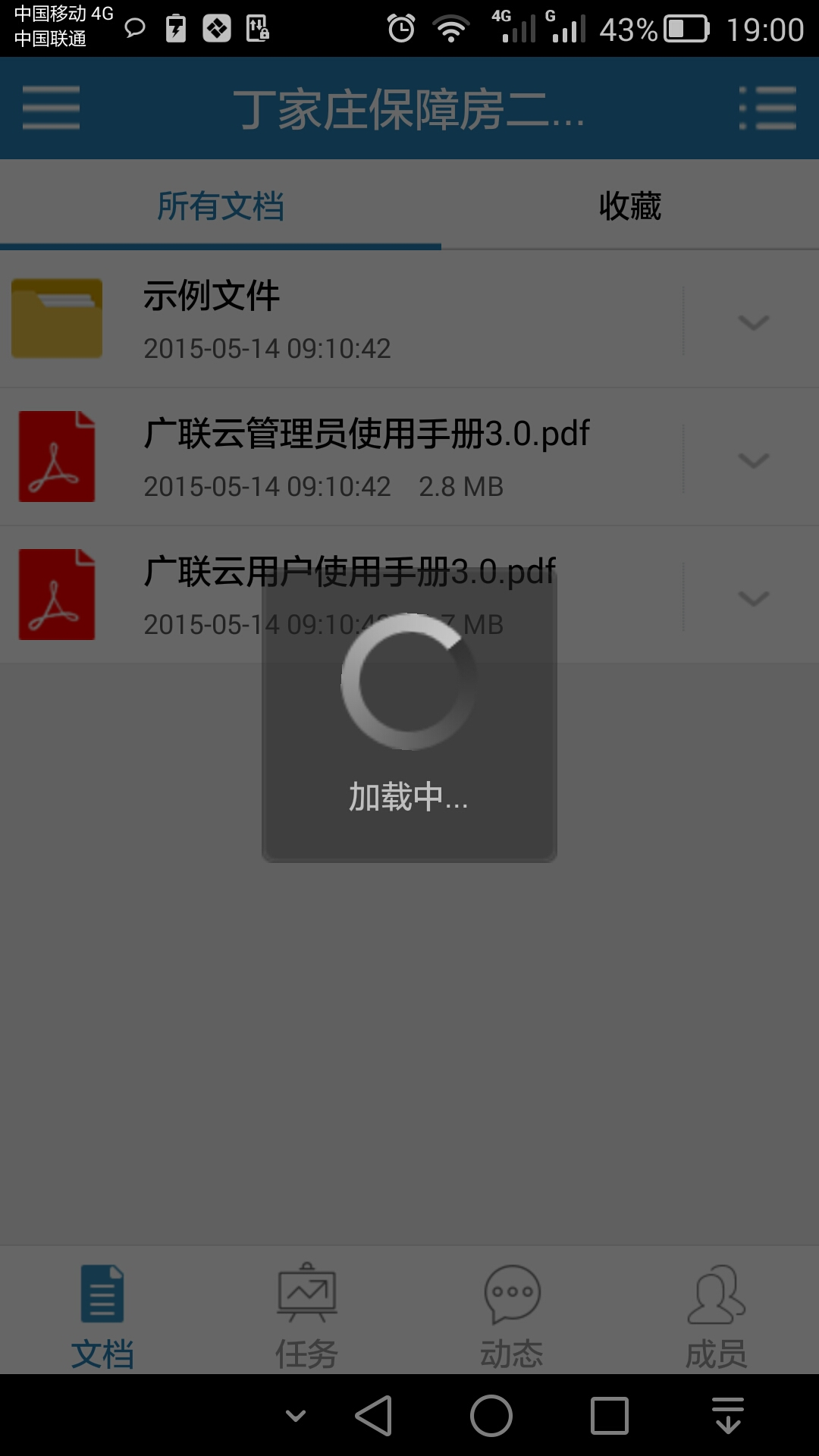Open the hamburger drawer menu
Image resolution: width=819 pixels, height=1456 pixels.
point(51,108)
